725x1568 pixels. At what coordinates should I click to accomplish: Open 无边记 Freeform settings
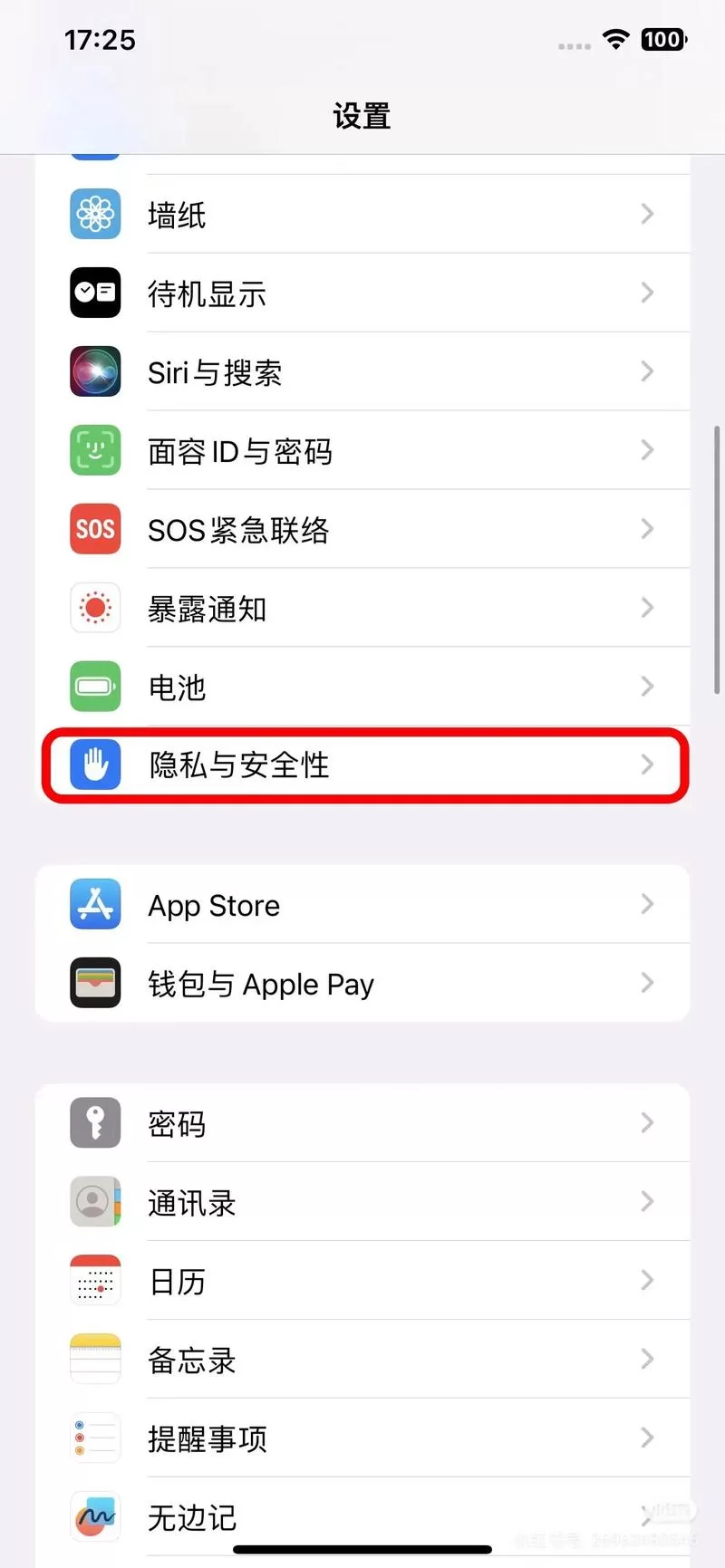(362, 1516)
